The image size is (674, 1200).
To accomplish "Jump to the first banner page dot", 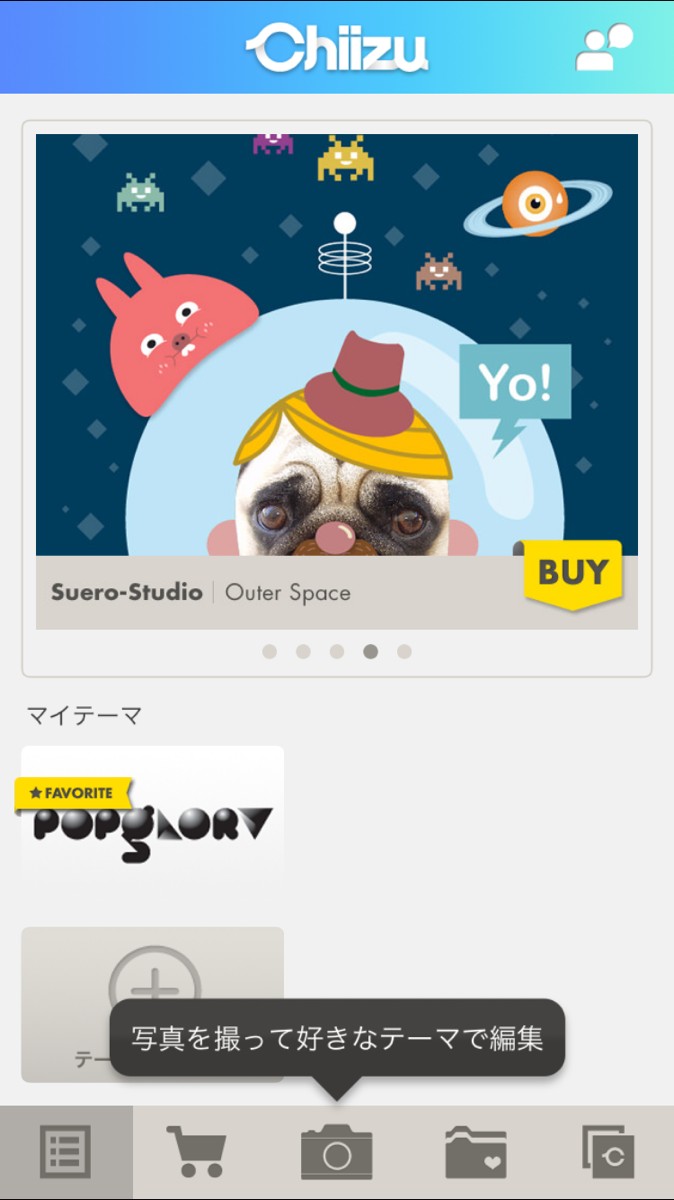I will point(269,652).
